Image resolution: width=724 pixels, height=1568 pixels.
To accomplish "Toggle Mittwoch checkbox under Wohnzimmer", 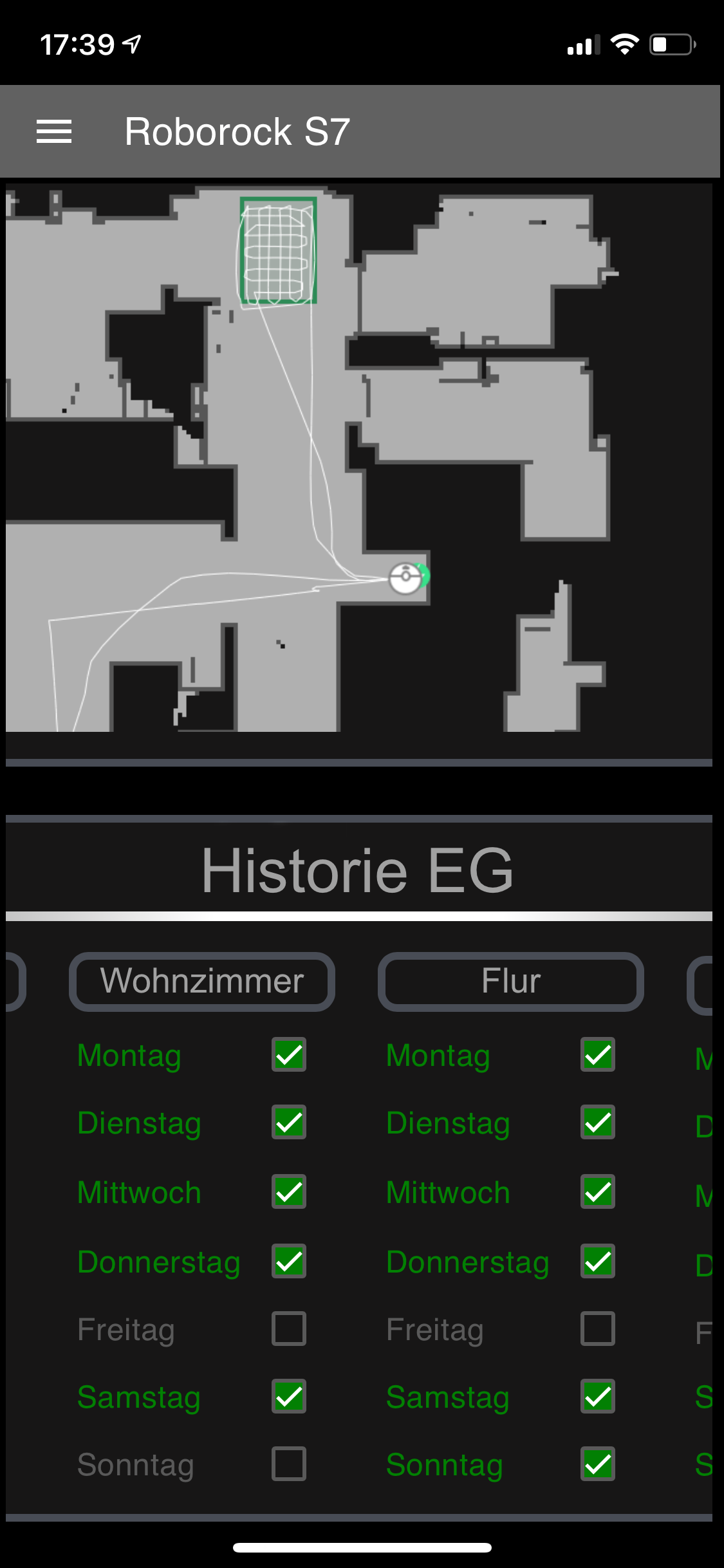I will coord(289,1192).
